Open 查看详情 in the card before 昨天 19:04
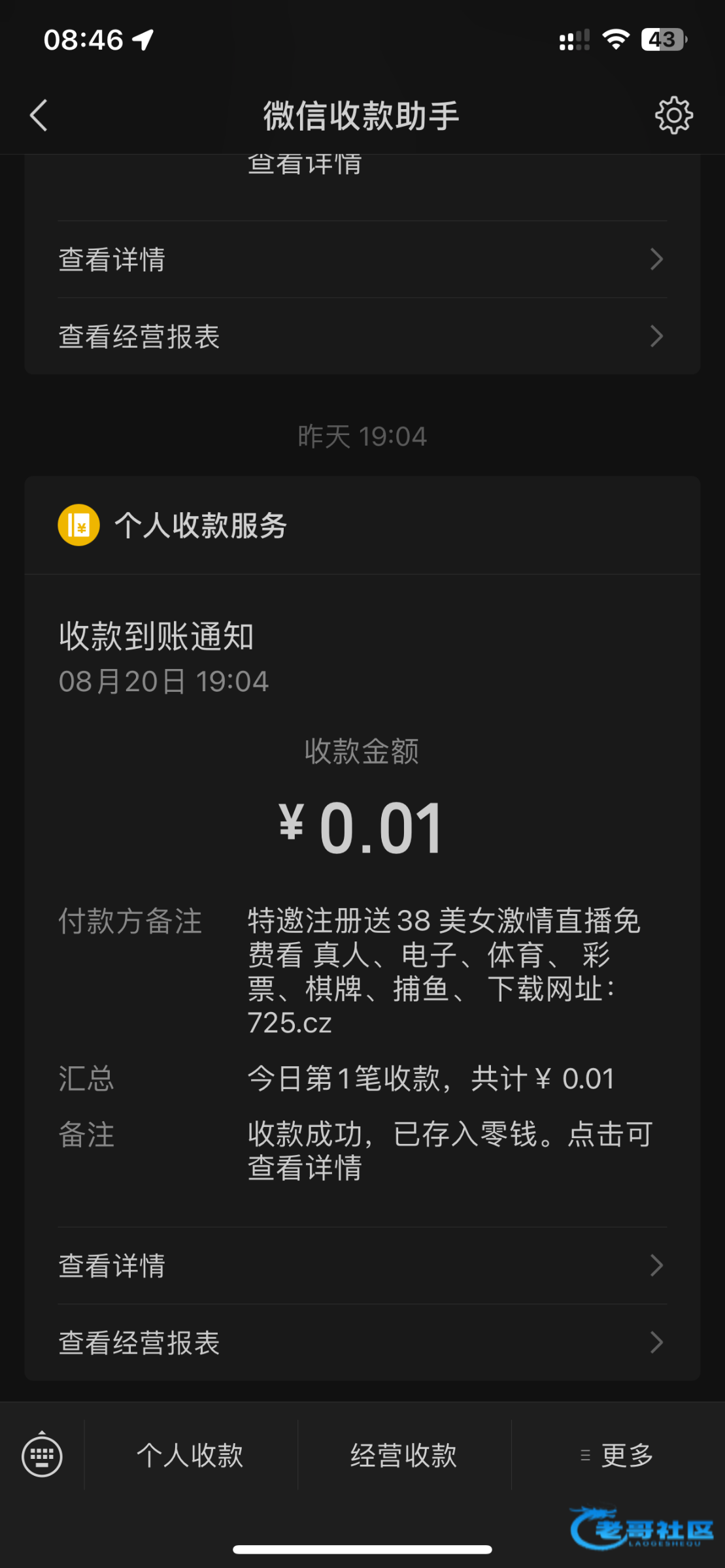Screen dimensions: 725x1568 tap(362, 259)
